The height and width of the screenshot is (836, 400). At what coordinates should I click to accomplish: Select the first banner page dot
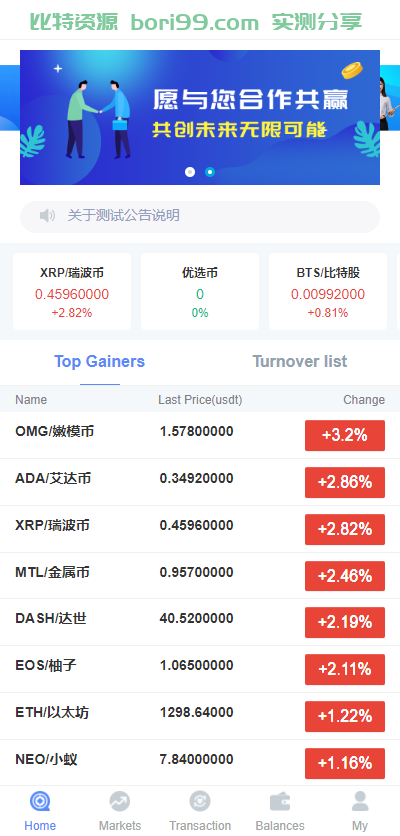(x=190, y=172)
